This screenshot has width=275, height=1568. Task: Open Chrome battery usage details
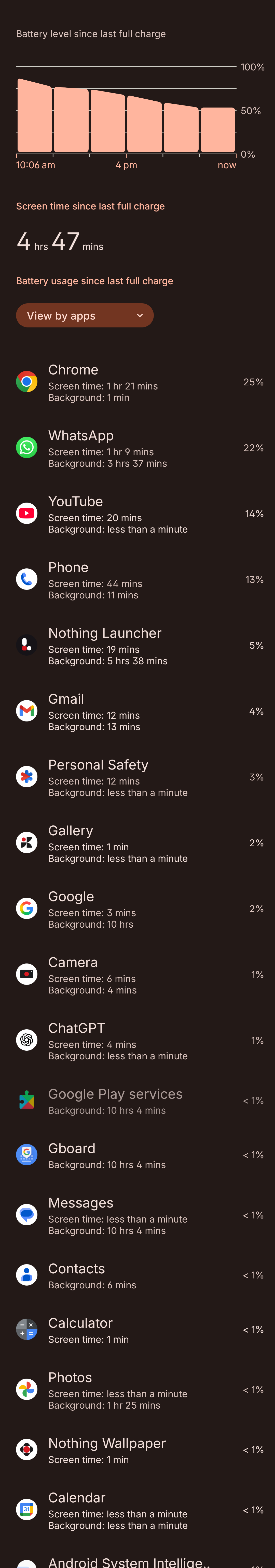(x=137, y=383)
